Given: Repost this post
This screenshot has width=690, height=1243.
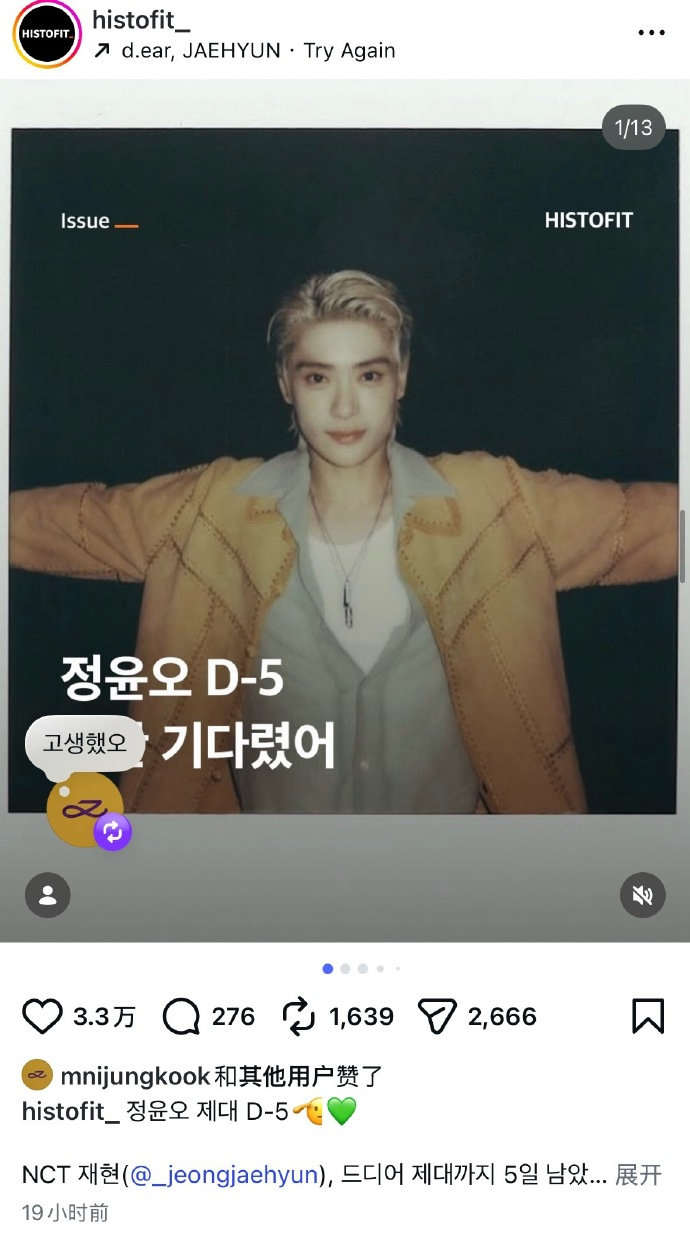Looking at the screenshot, I should [x=299, y=1017].
